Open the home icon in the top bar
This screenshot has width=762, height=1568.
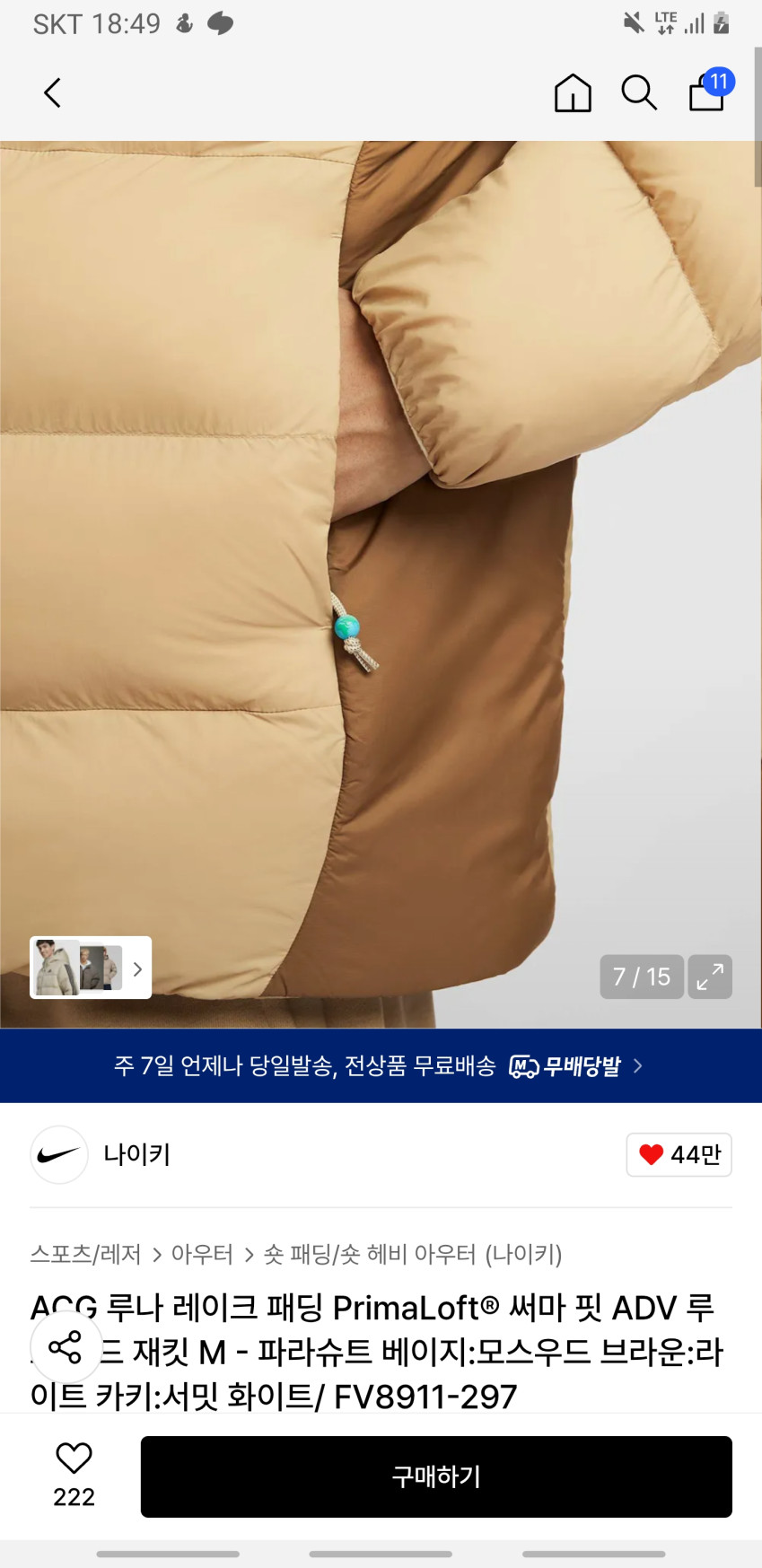(x=573, y=92)
